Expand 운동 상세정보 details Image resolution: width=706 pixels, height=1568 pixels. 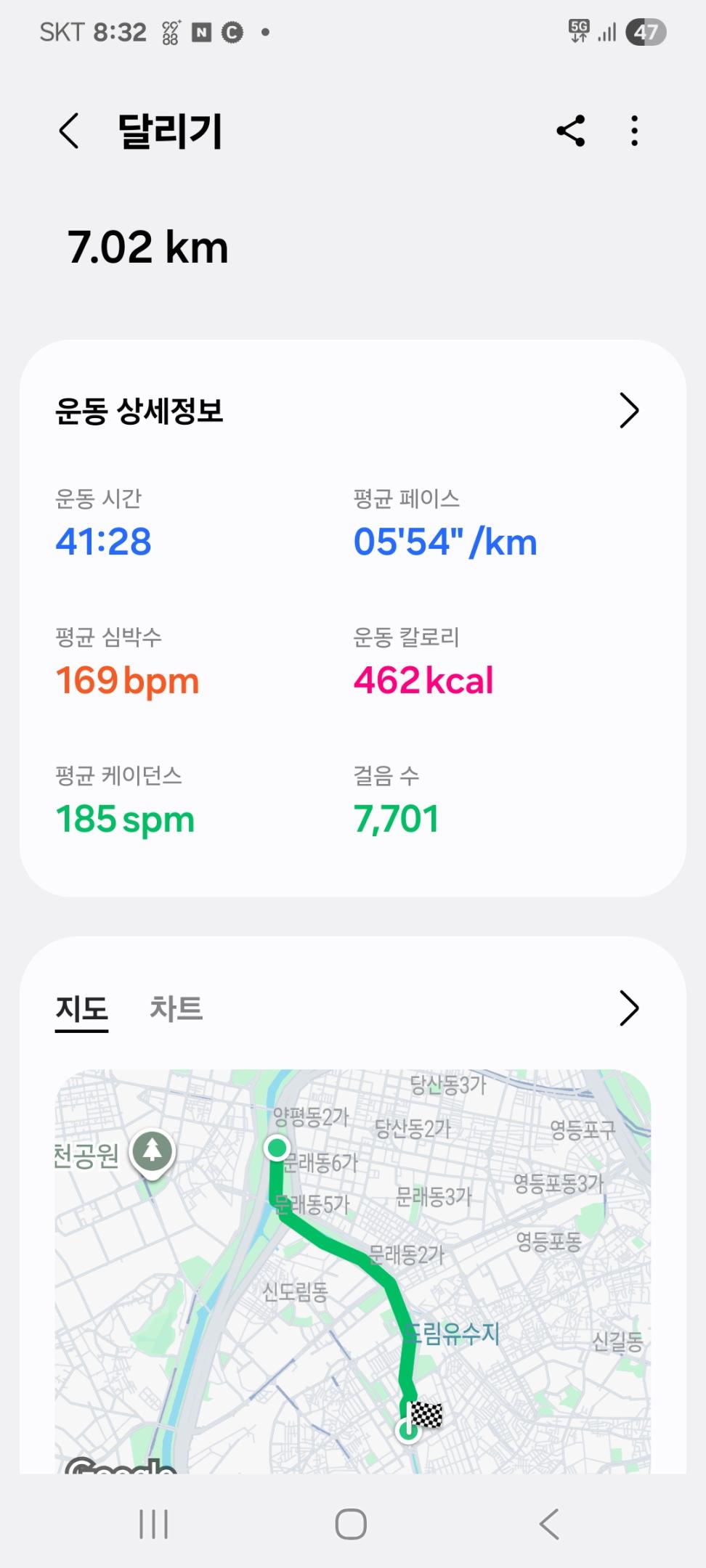(628, 411)
